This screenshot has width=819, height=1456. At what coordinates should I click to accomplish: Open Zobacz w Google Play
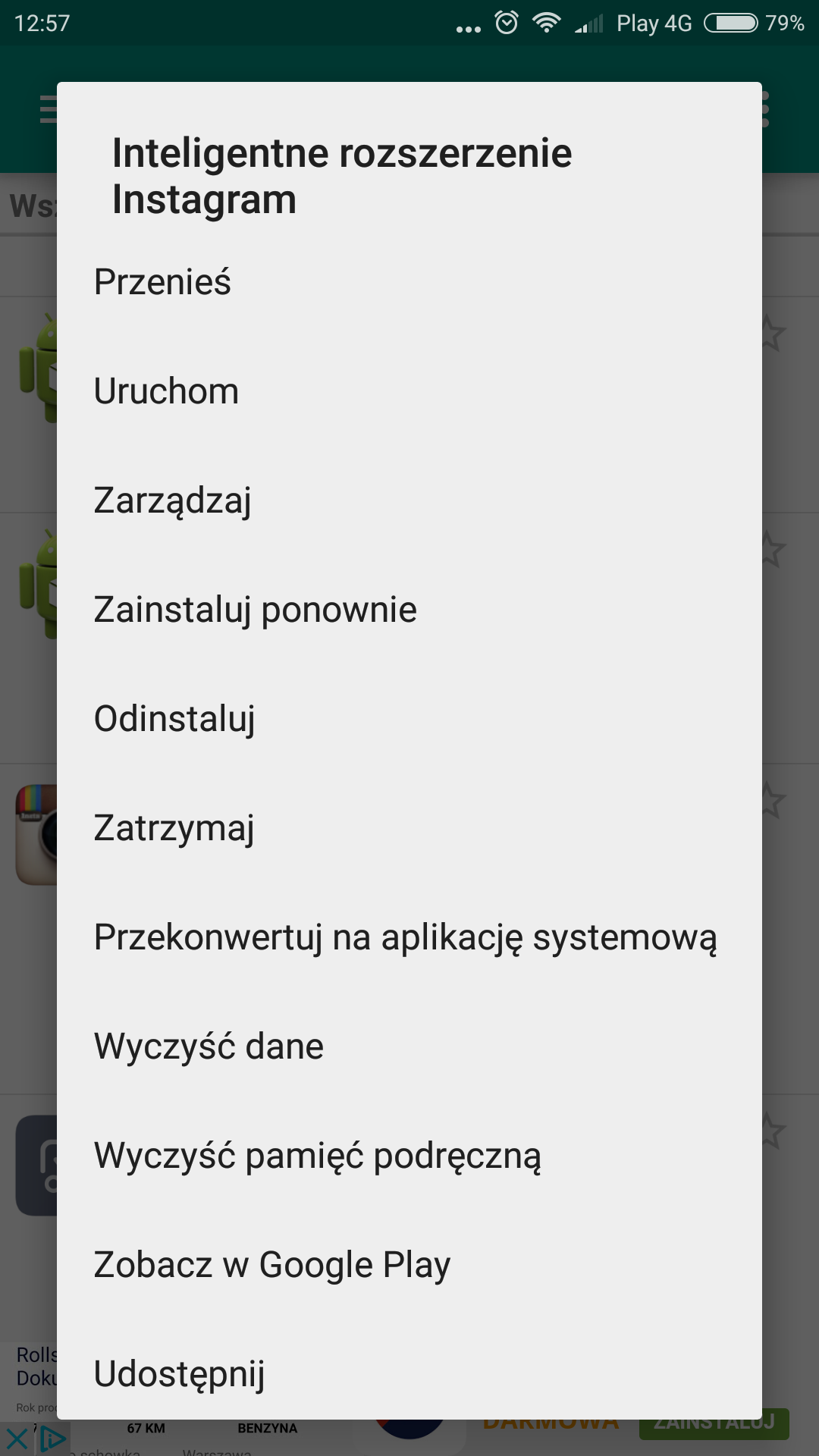coord(272,1265)
